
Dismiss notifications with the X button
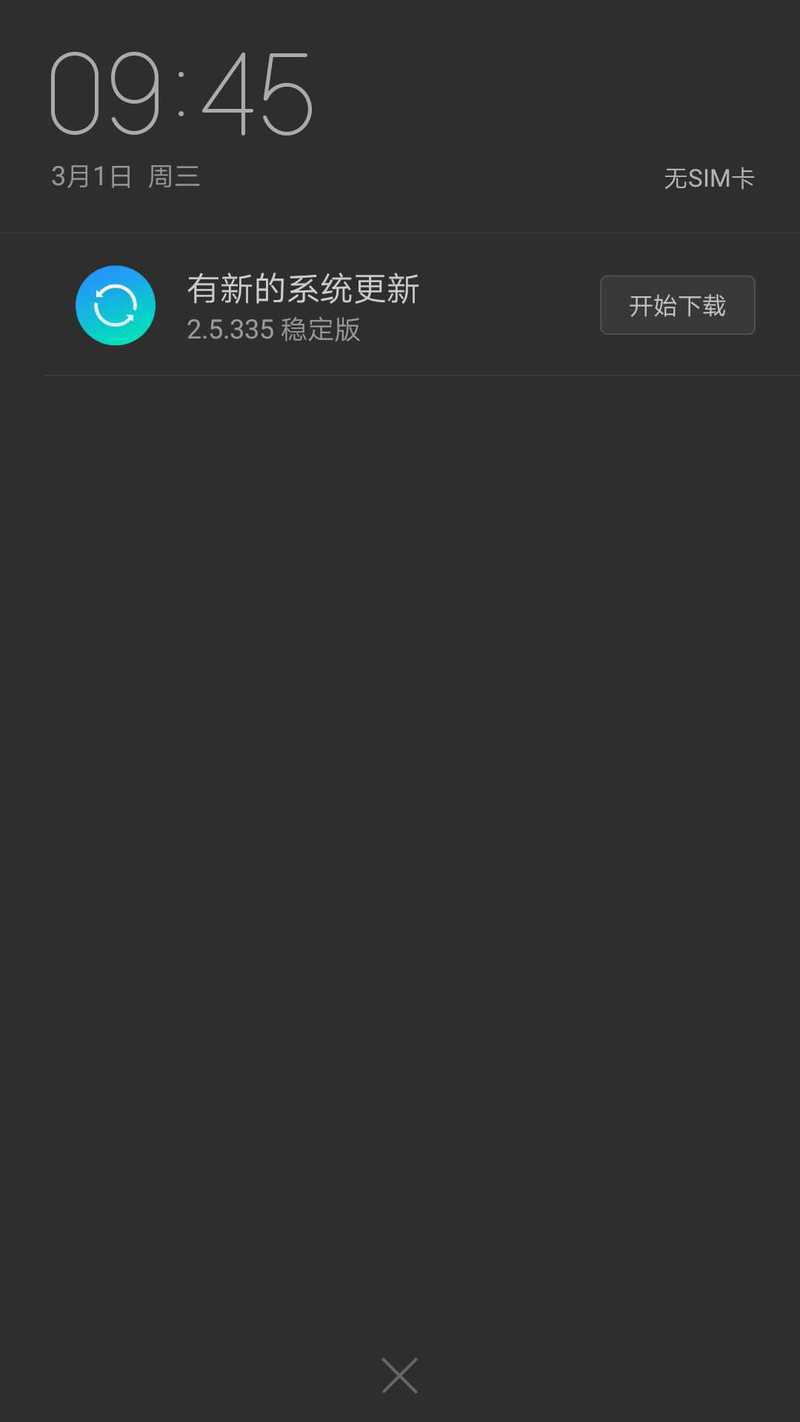pos(400,1376)
